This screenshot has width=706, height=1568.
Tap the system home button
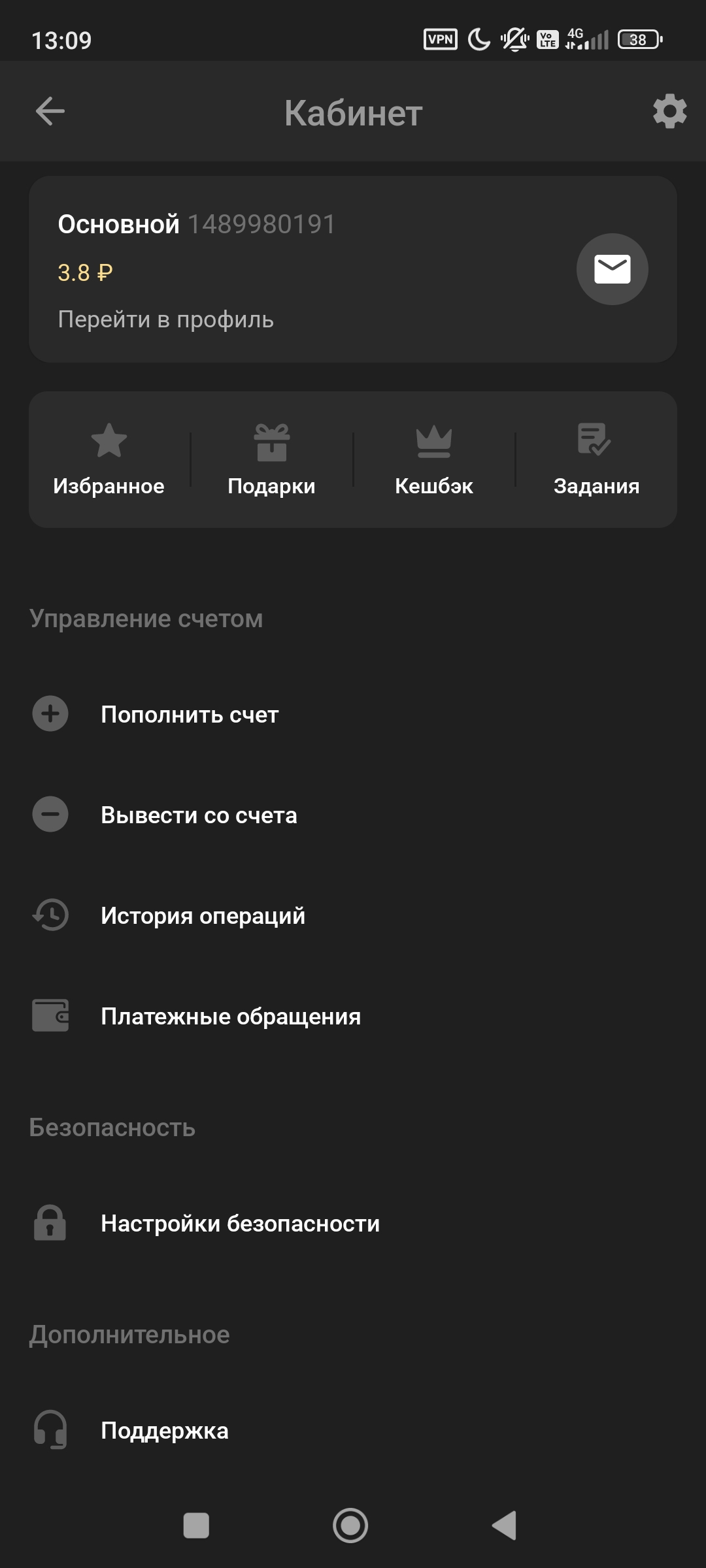pyautogui.click(x=350, y=1526)
